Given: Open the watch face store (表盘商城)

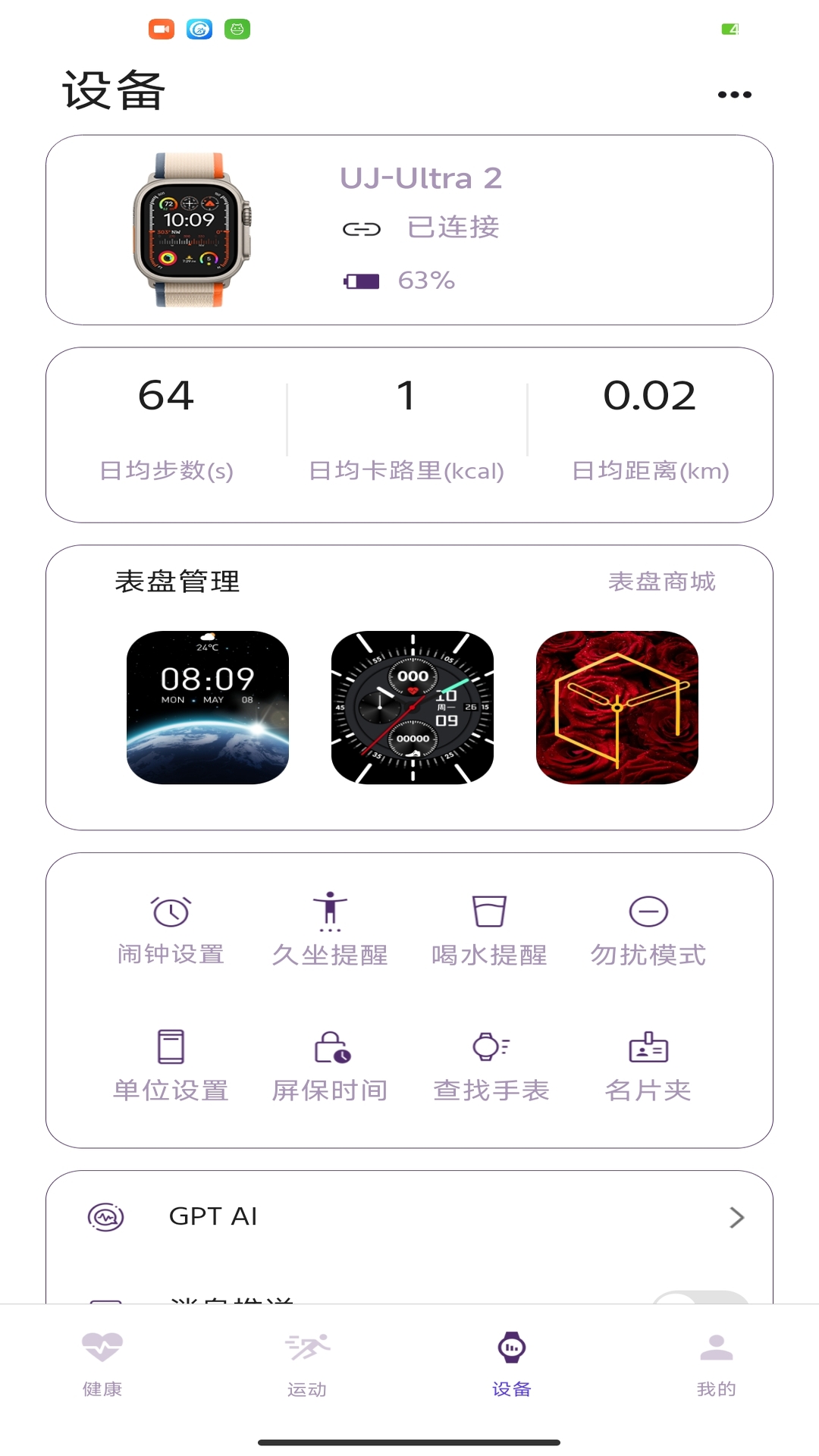Looking at the screenshot, I should [662, 582].
